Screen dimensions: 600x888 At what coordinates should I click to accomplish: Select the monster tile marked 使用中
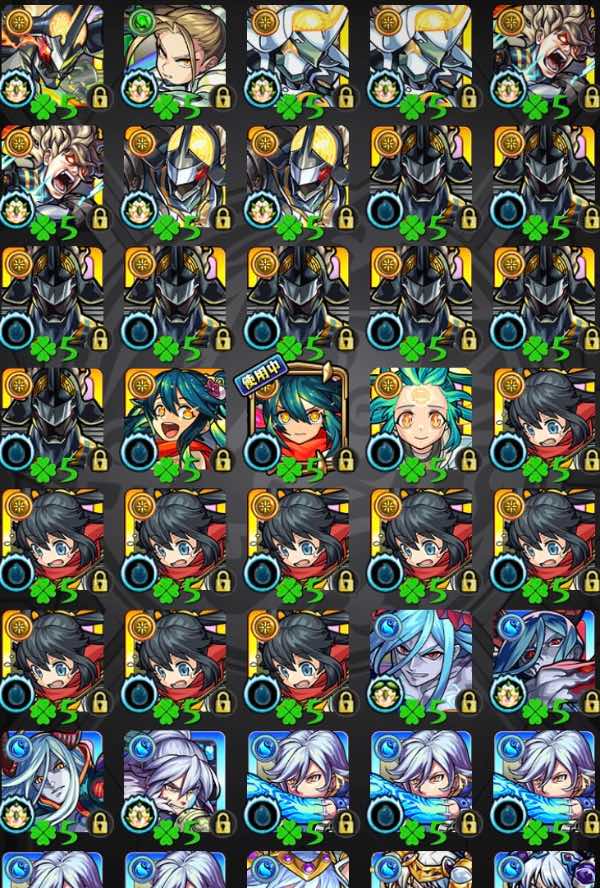click(297, 421)
